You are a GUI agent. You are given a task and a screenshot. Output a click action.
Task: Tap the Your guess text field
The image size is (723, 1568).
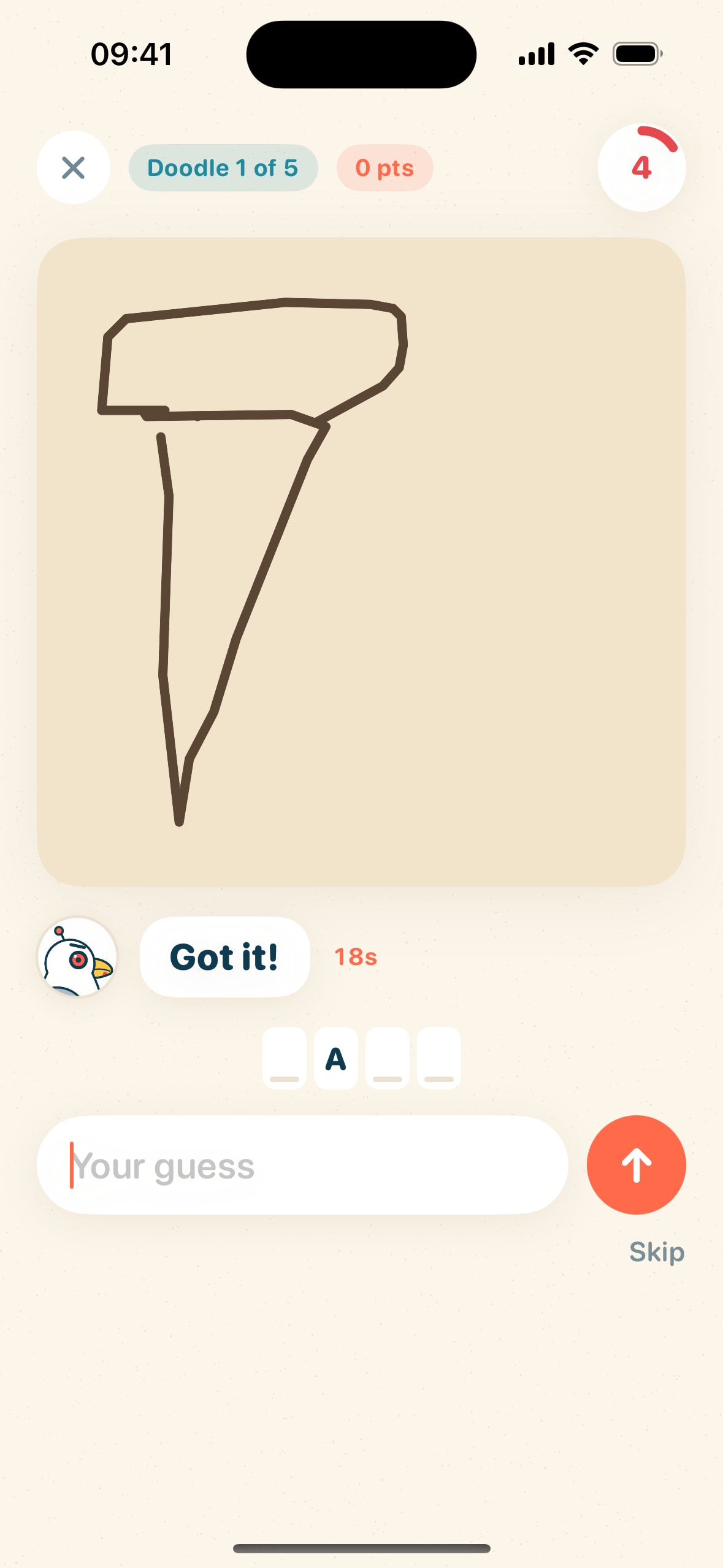(302, 1165)
